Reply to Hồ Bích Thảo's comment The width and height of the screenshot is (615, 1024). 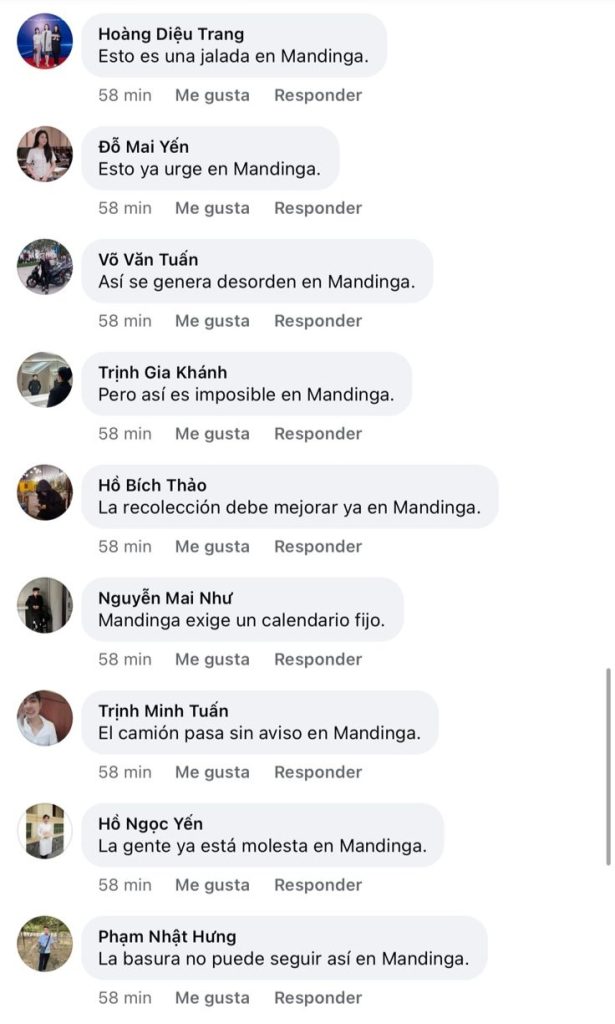pos(317,547)
